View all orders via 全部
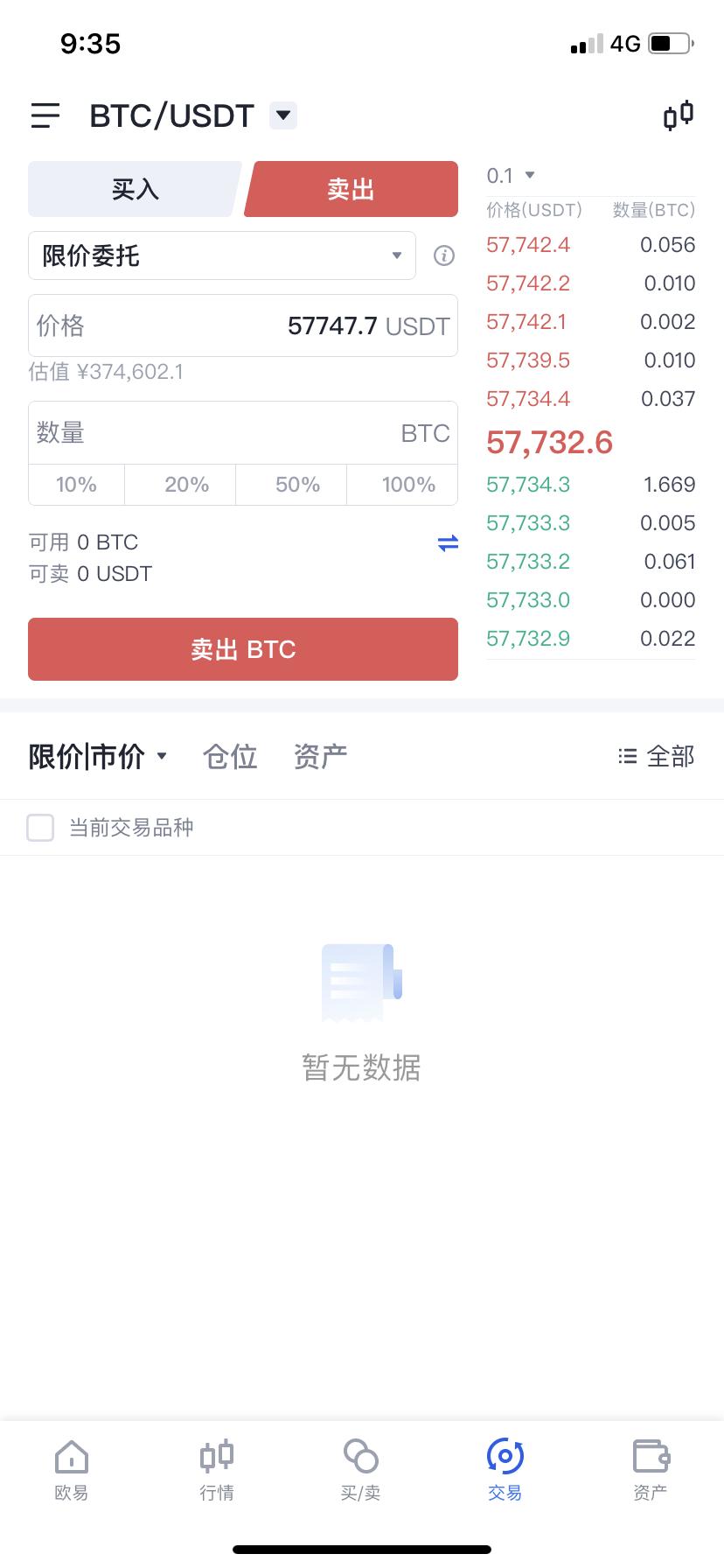 [656, 756]
